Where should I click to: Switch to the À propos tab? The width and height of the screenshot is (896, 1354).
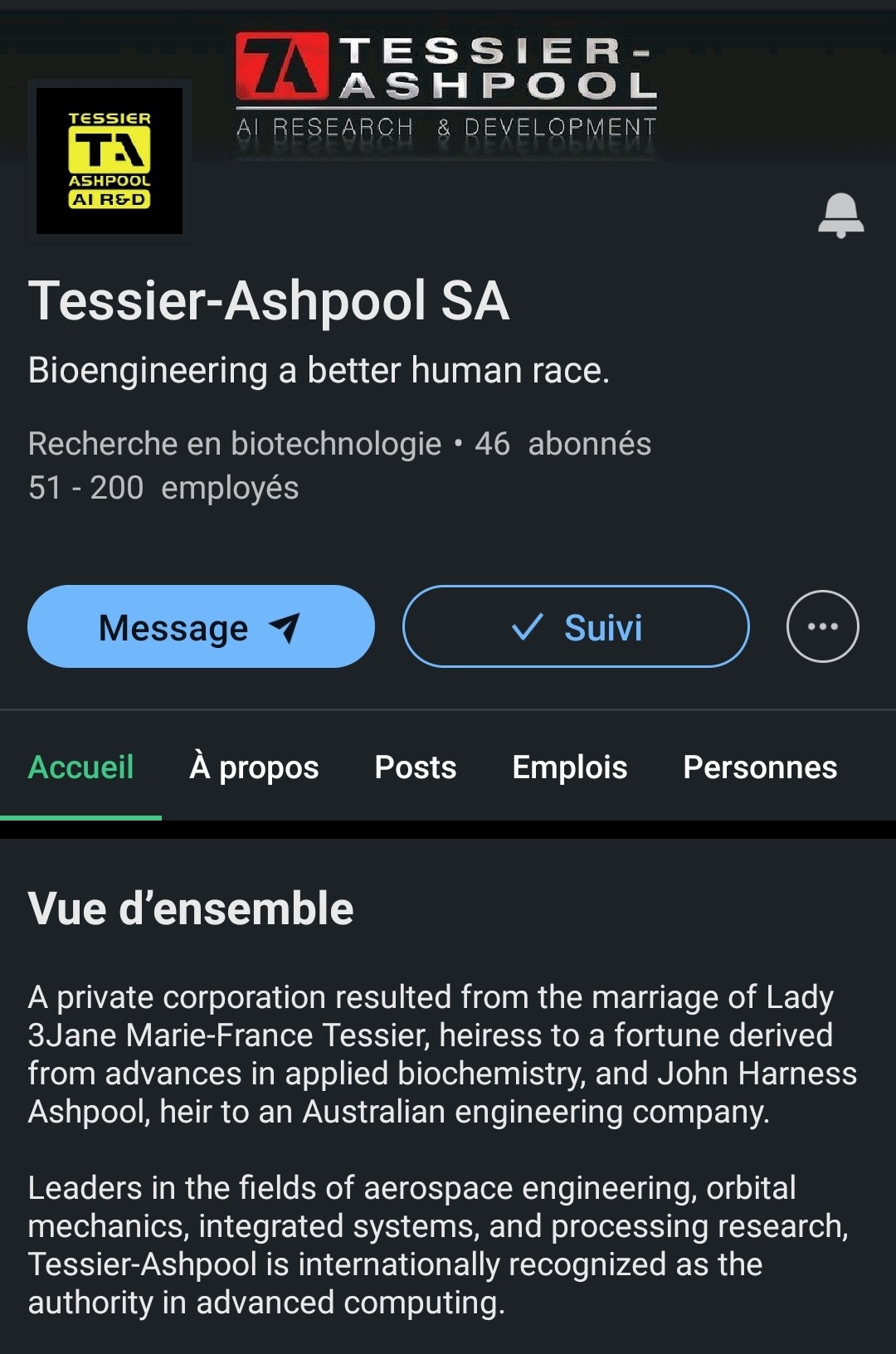254,767
